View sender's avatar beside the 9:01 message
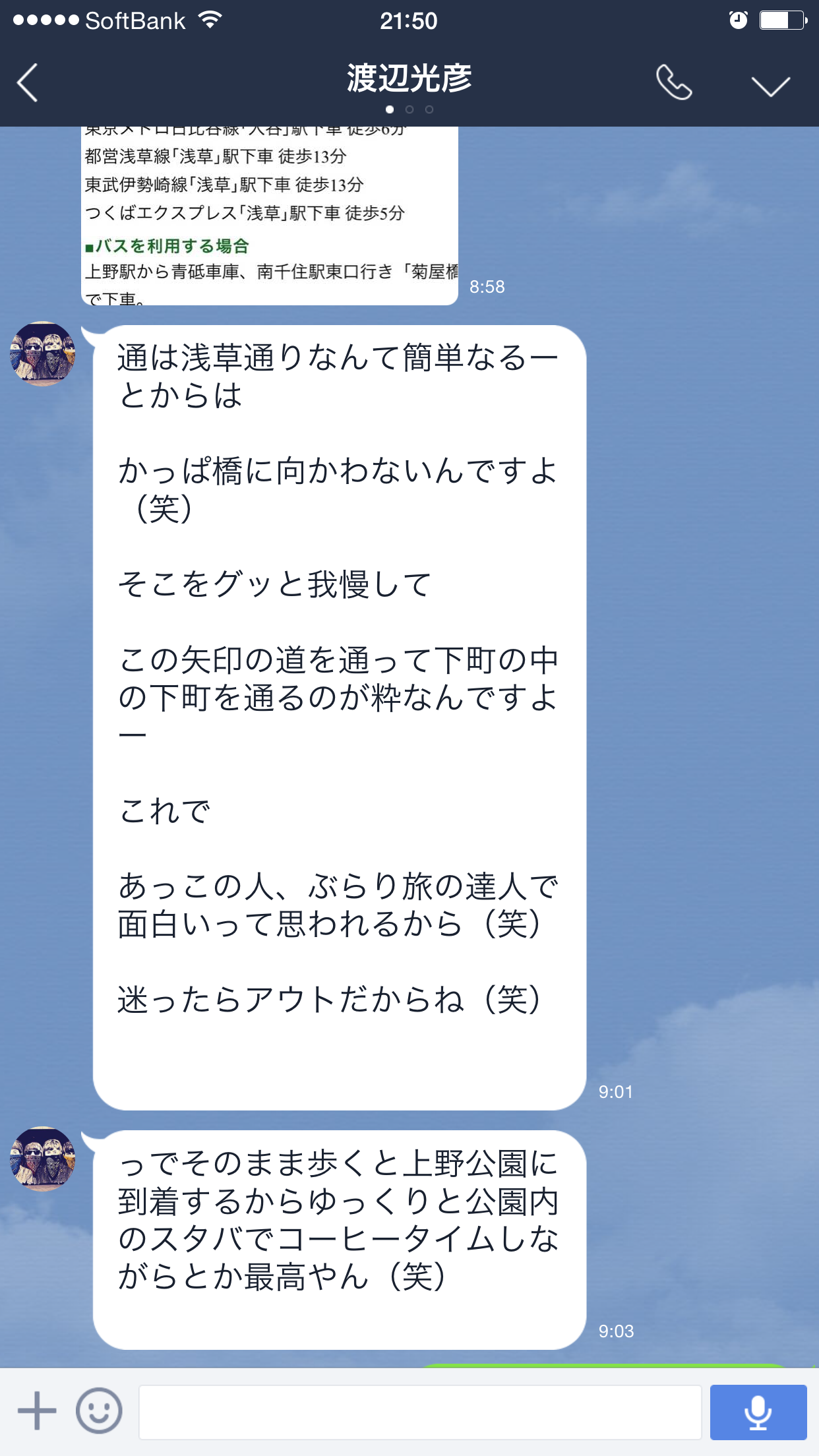This screenshot has width=819, height=1456. [43, 353]
